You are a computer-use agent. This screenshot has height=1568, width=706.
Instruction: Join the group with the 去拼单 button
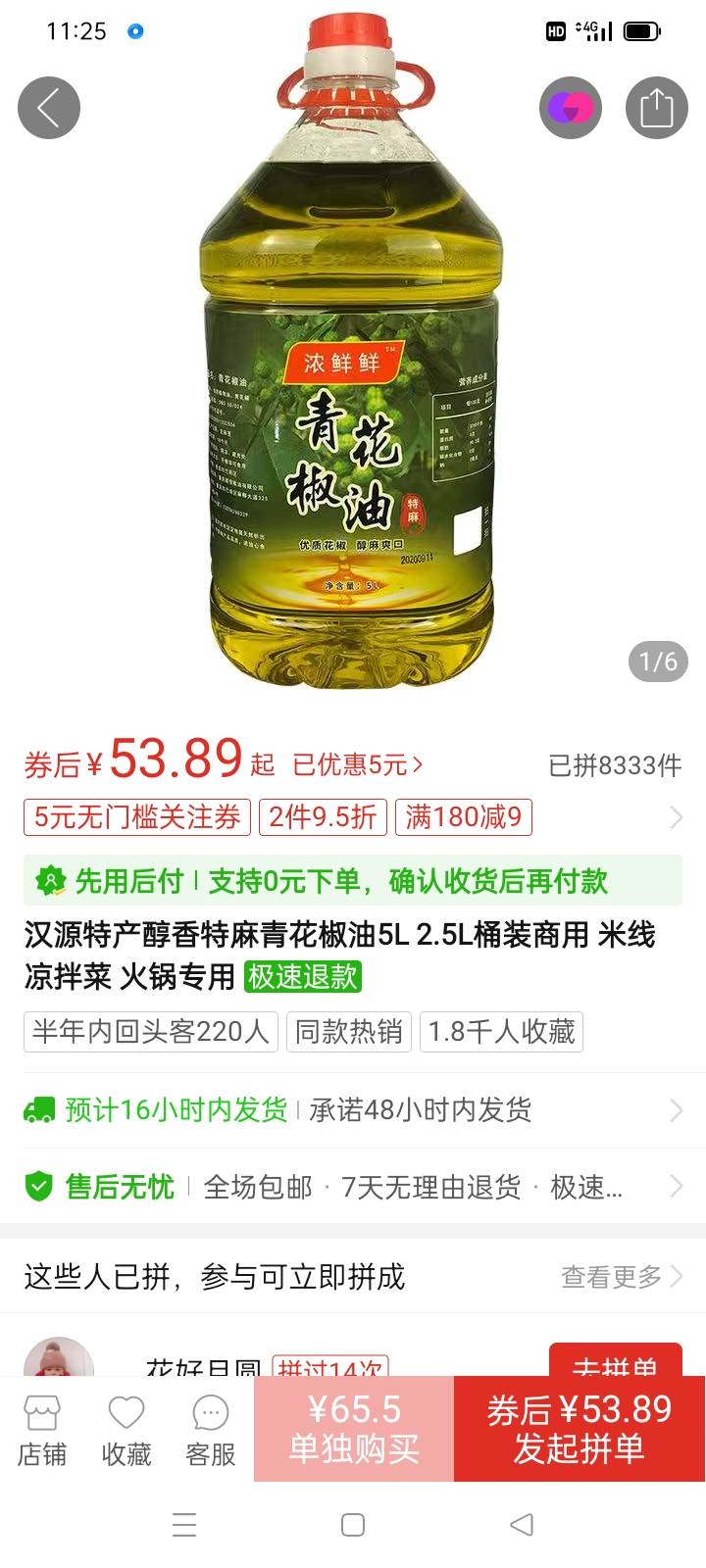point(615,1362)
